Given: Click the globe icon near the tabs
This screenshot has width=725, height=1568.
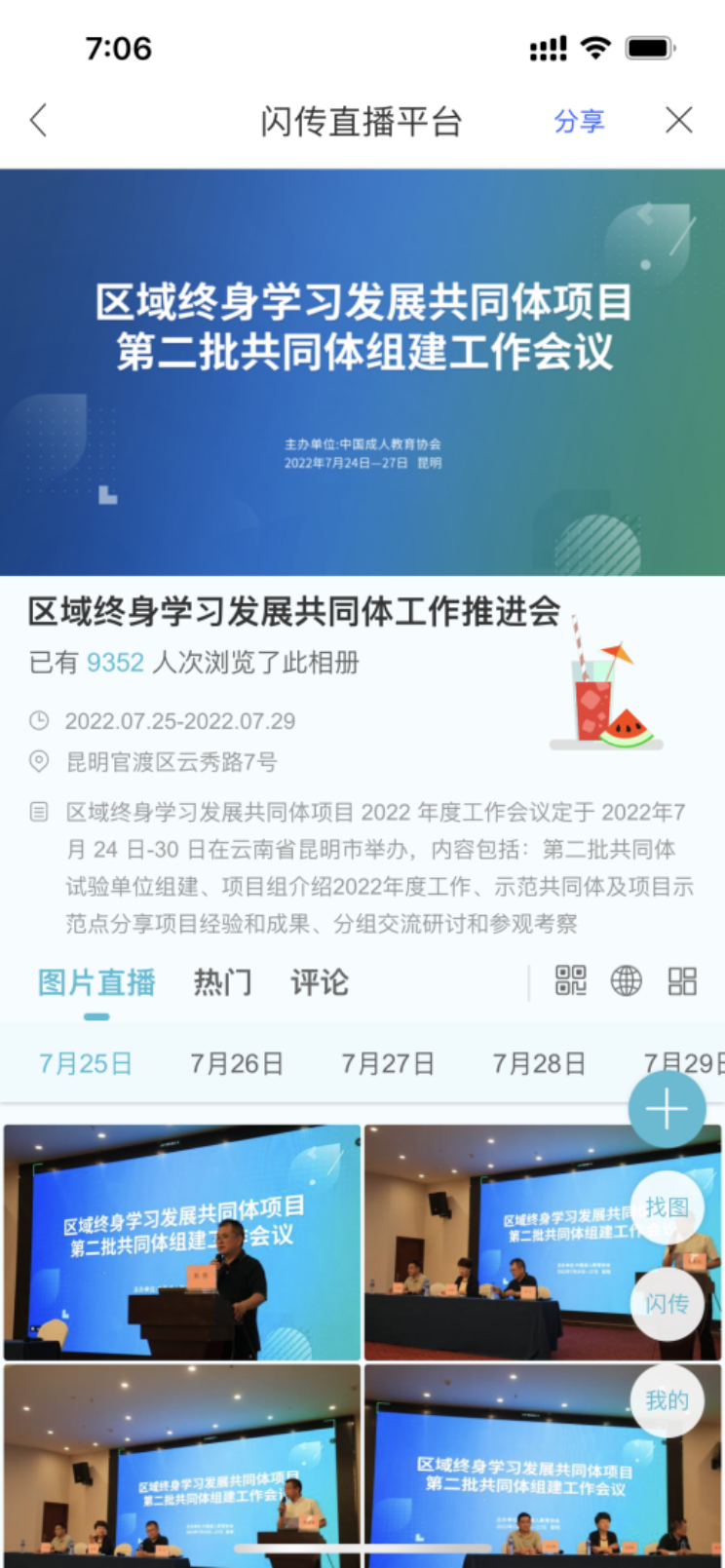Looking at the screenshot, I should 627,981.
